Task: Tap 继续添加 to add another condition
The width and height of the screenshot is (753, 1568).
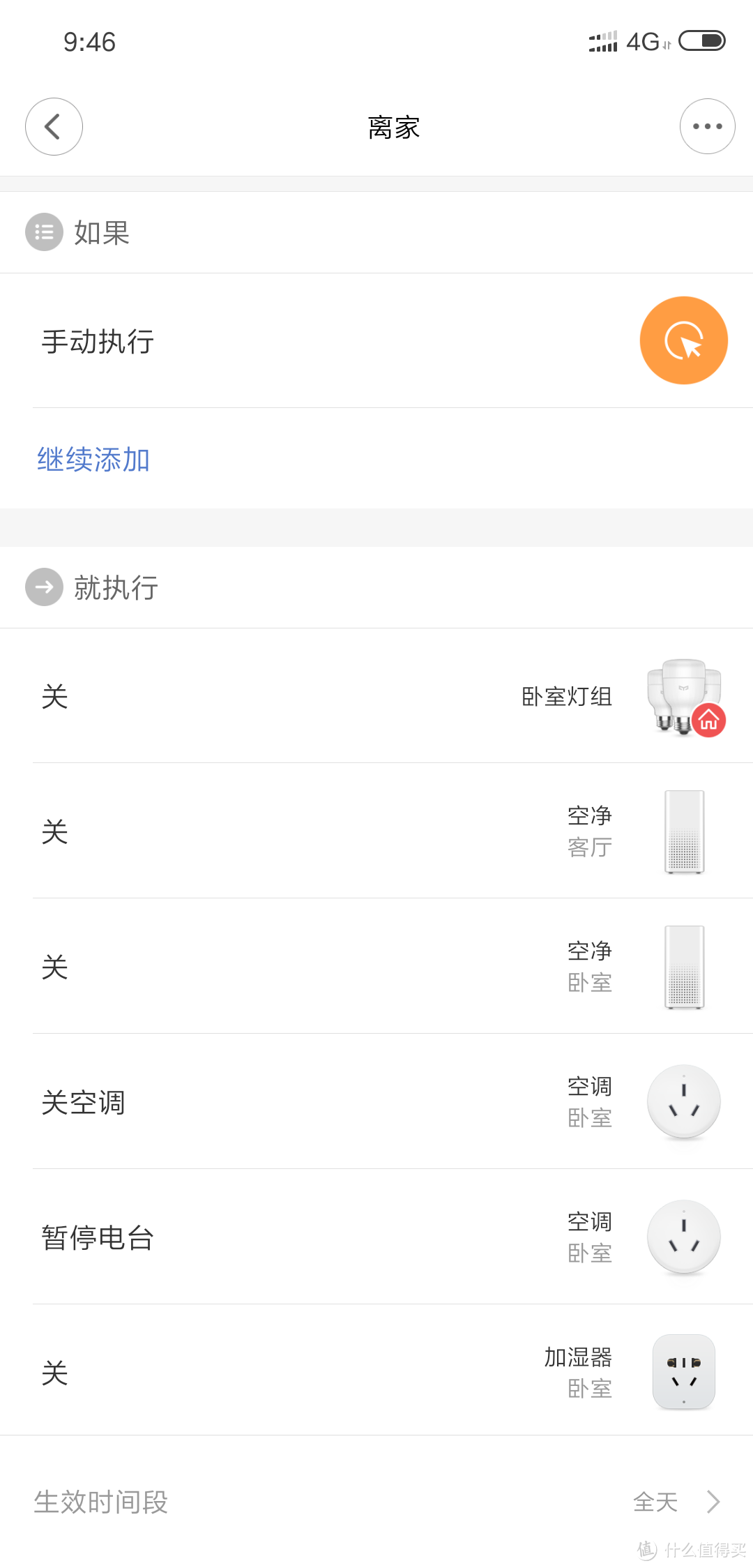Action: 93,460
